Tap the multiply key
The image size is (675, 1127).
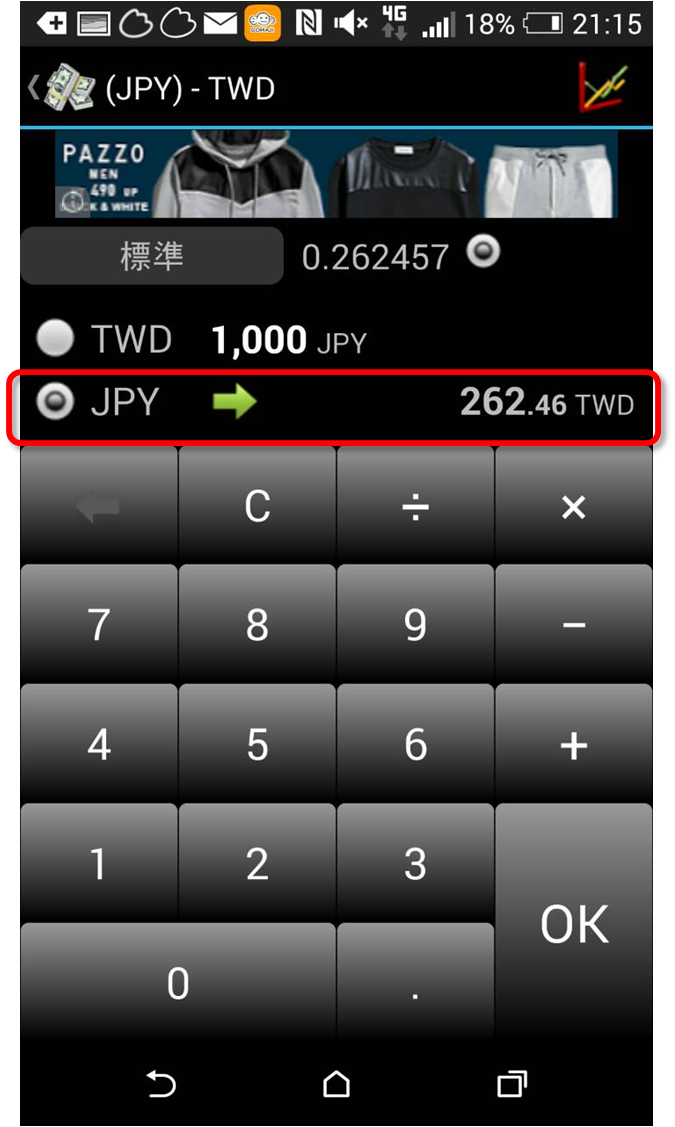click(x=574, y=506)
